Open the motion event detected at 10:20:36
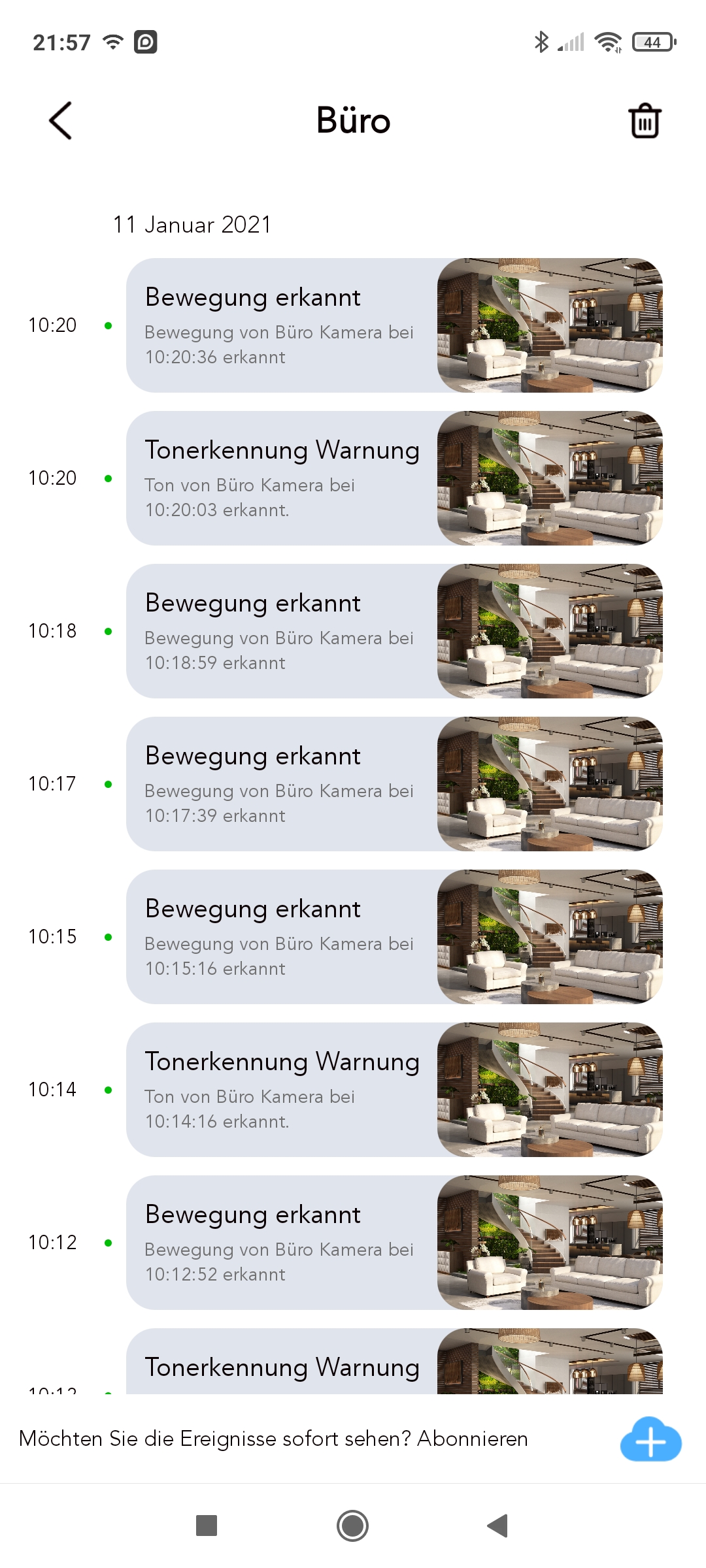 pyautogui.click(x=394, y=325)
